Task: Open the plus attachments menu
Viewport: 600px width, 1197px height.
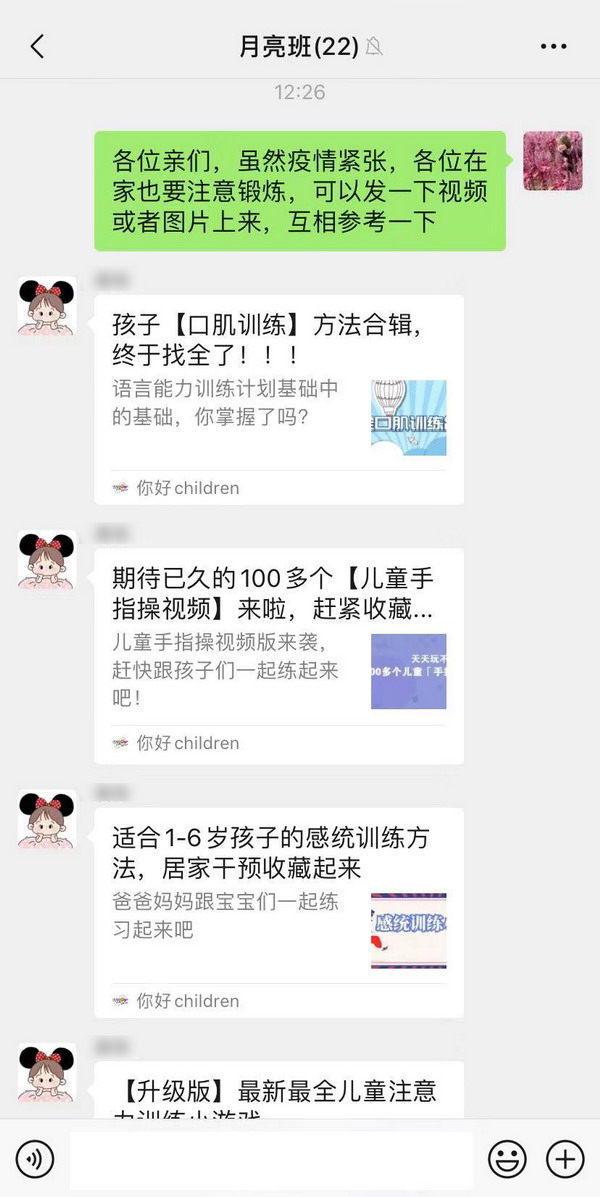Action: (x=565, y=1159)
